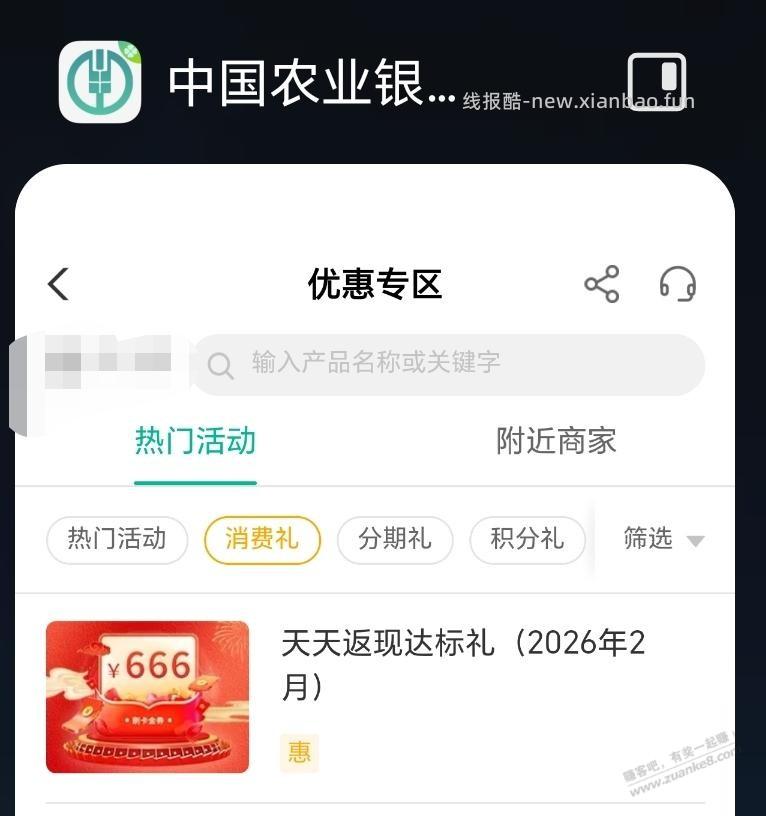Click the yellow 惠 badge on the activity
766x816 pixels.
pos(299,751)
